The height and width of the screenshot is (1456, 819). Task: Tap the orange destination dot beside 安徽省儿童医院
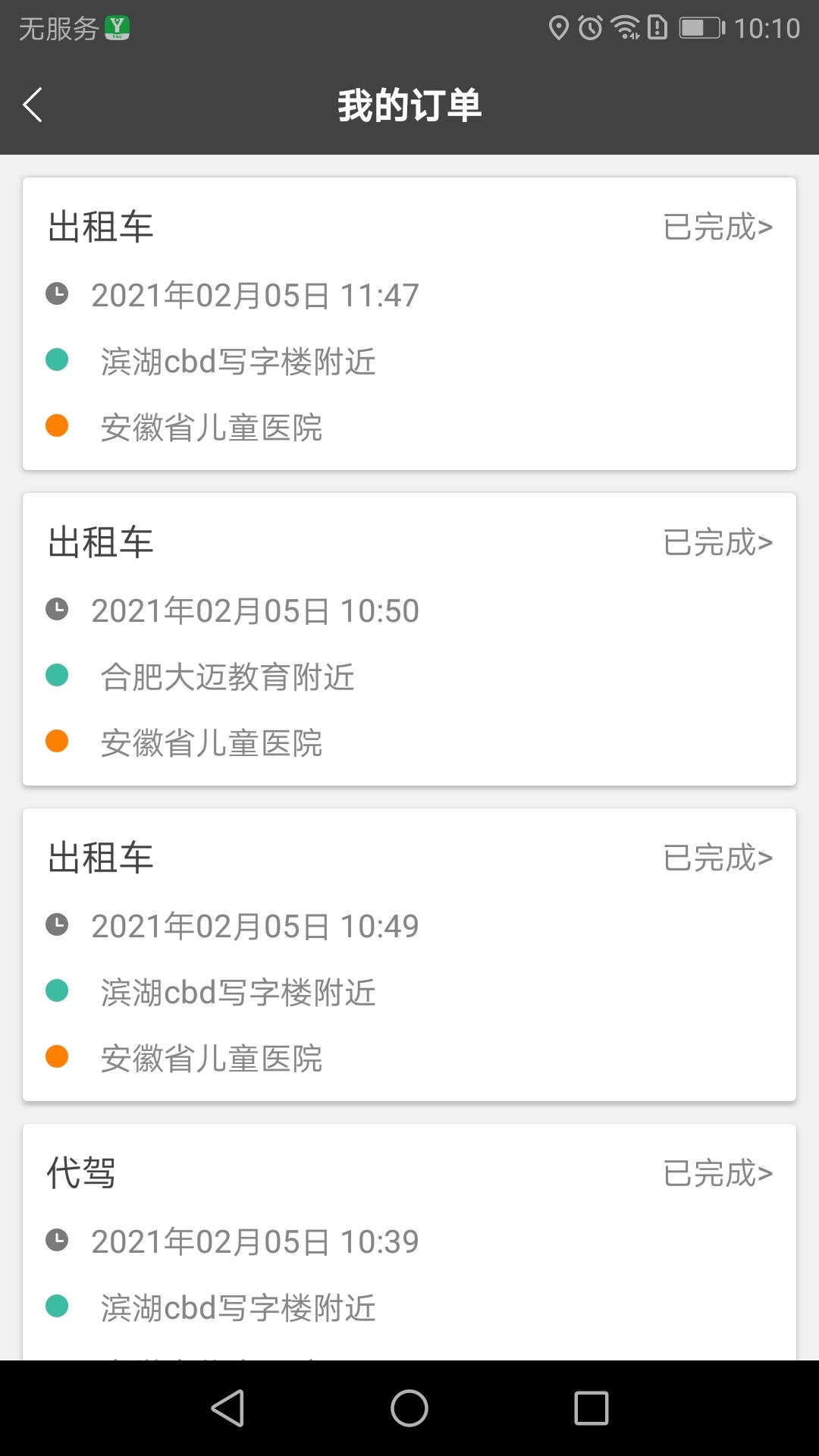tap(56, 425)
